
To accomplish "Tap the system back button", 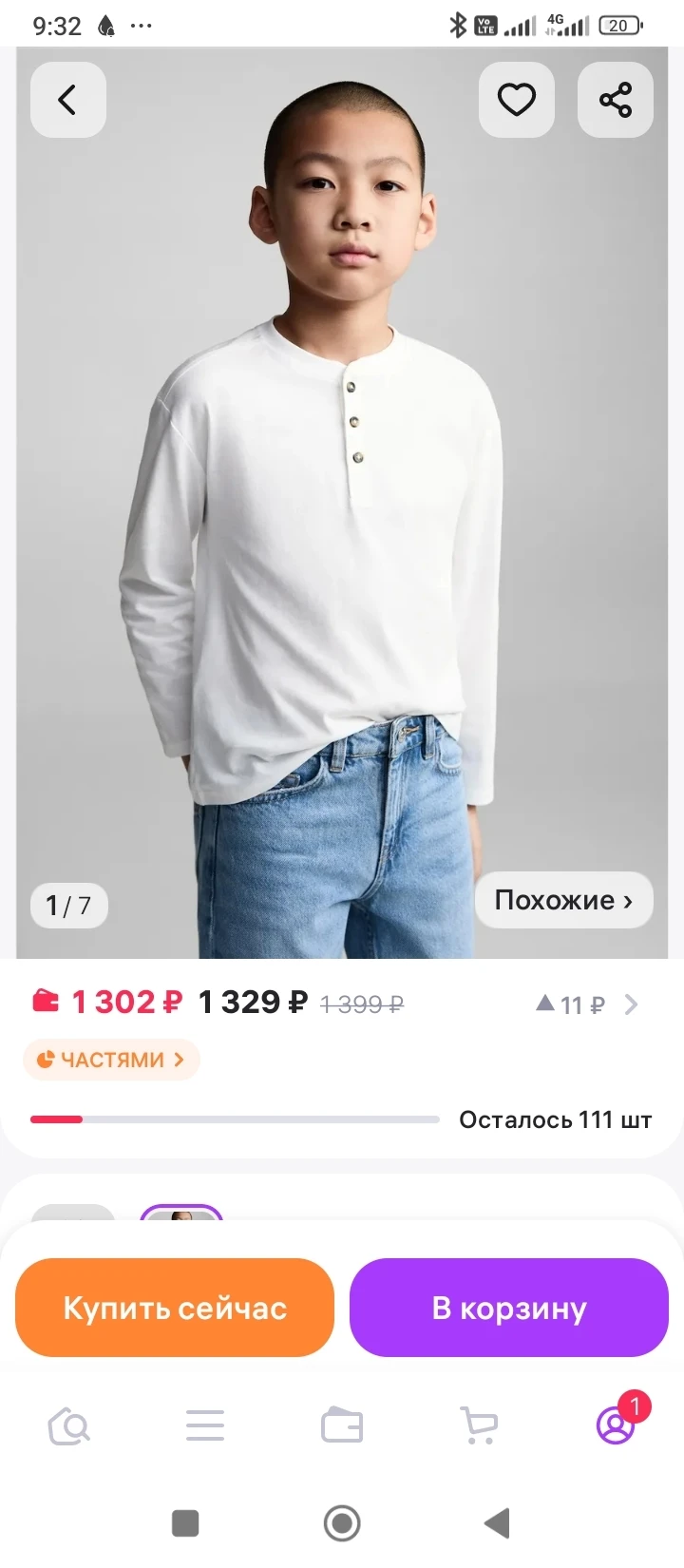I will 497,1523.
